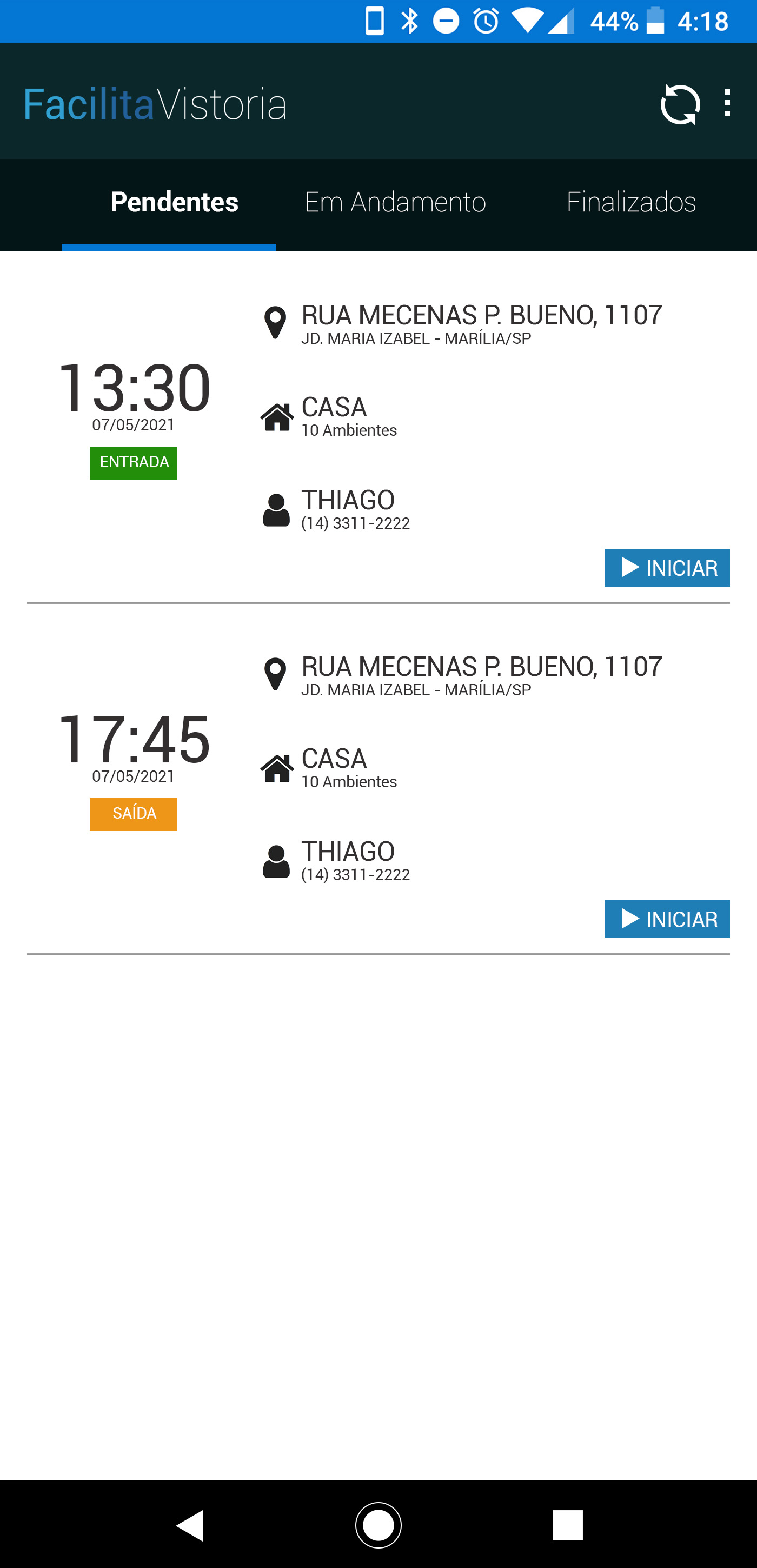The image size is (757, 1568).
Task: Switch to the Finalizados tab
Action: click(x=631, y=203)
